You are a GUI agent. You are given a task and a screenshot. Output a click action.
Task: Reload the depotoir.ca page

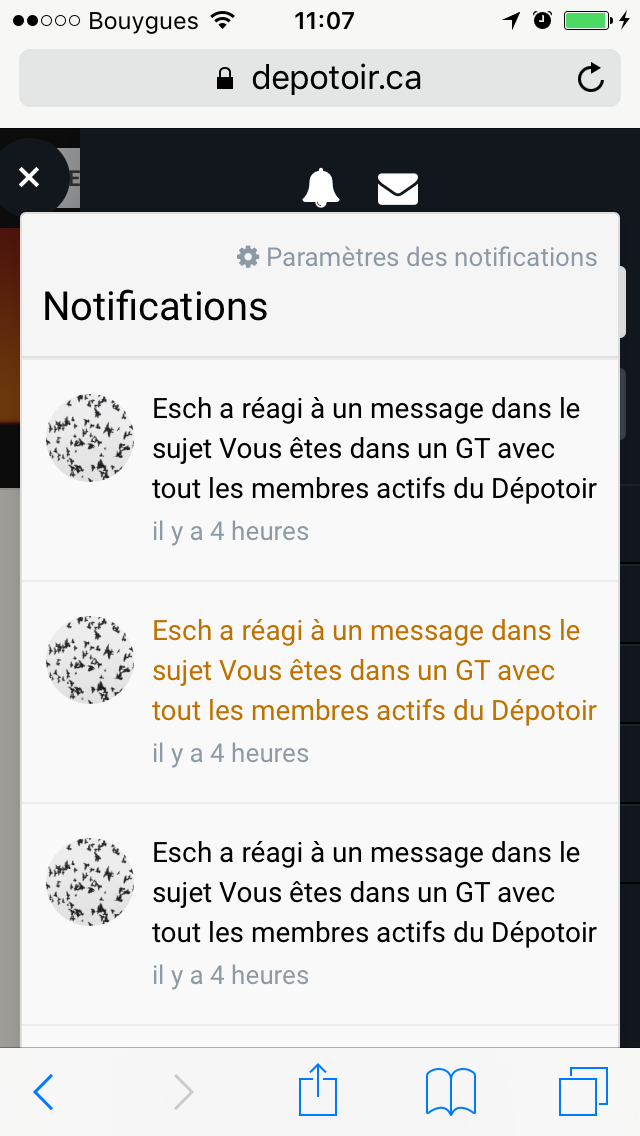(x=591, y=78)
